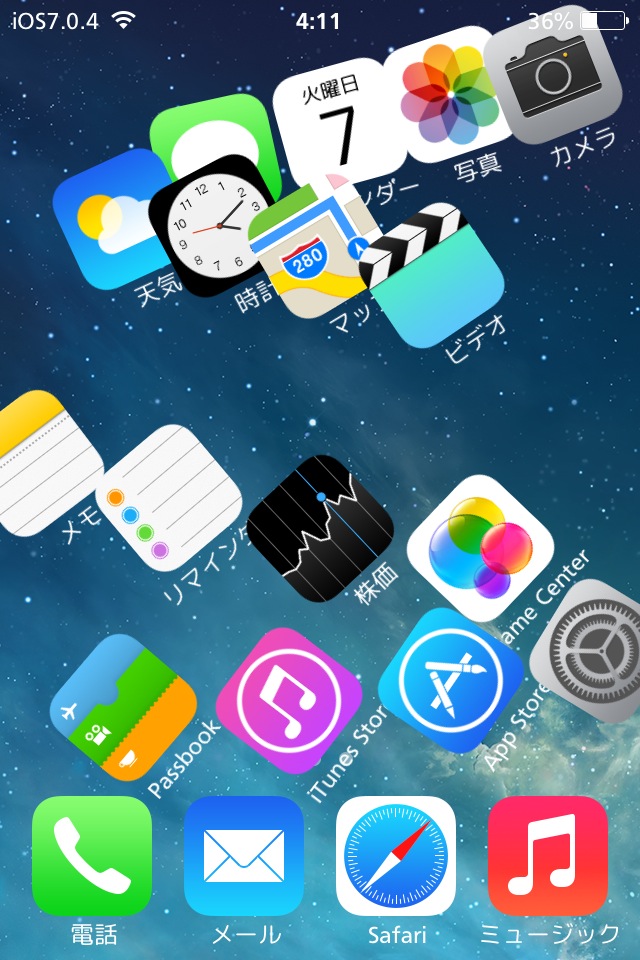Open the ビデオ videos app
Viewport: 640px width, 960px height.
tap(440, 275)
